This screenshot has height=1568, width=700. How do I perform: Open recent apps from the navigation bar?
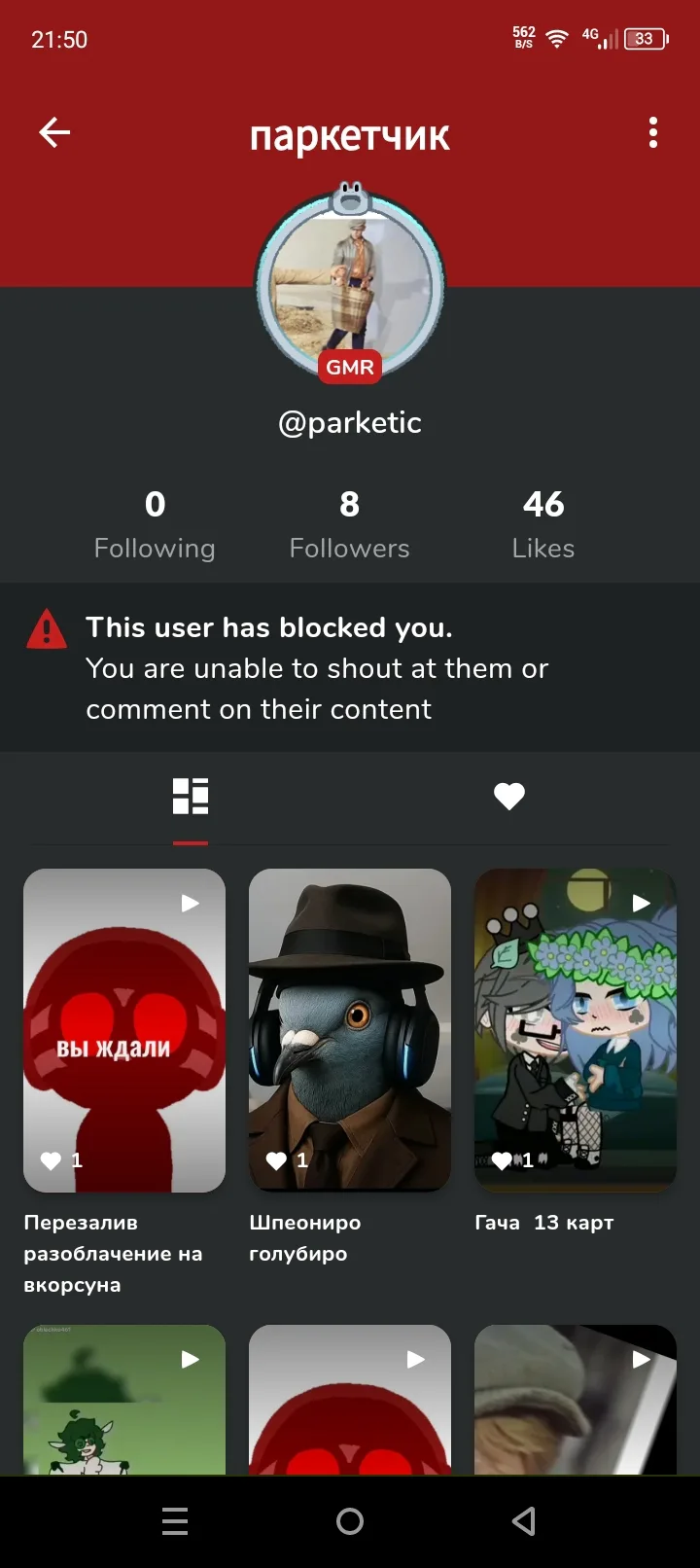coord(175,1521)
